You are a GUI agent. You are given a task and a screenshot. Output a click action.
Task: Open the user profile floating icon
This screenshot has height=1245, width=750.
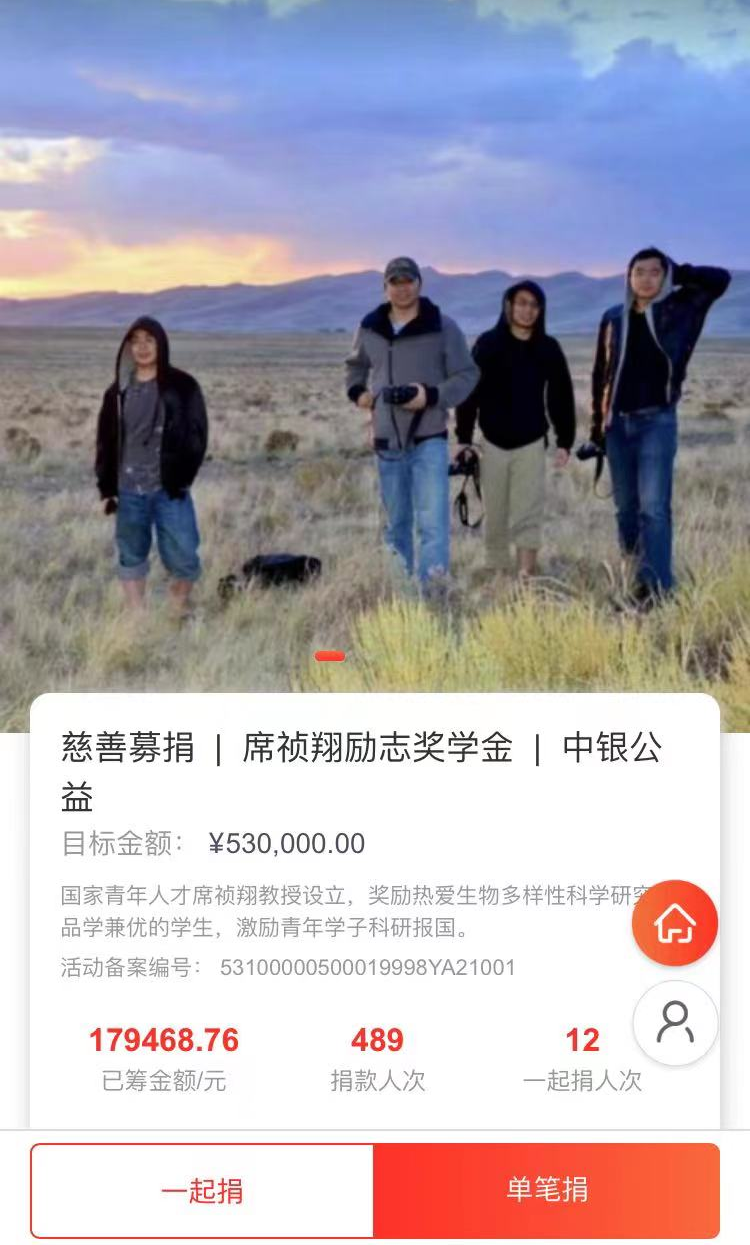coord(675,1023)
